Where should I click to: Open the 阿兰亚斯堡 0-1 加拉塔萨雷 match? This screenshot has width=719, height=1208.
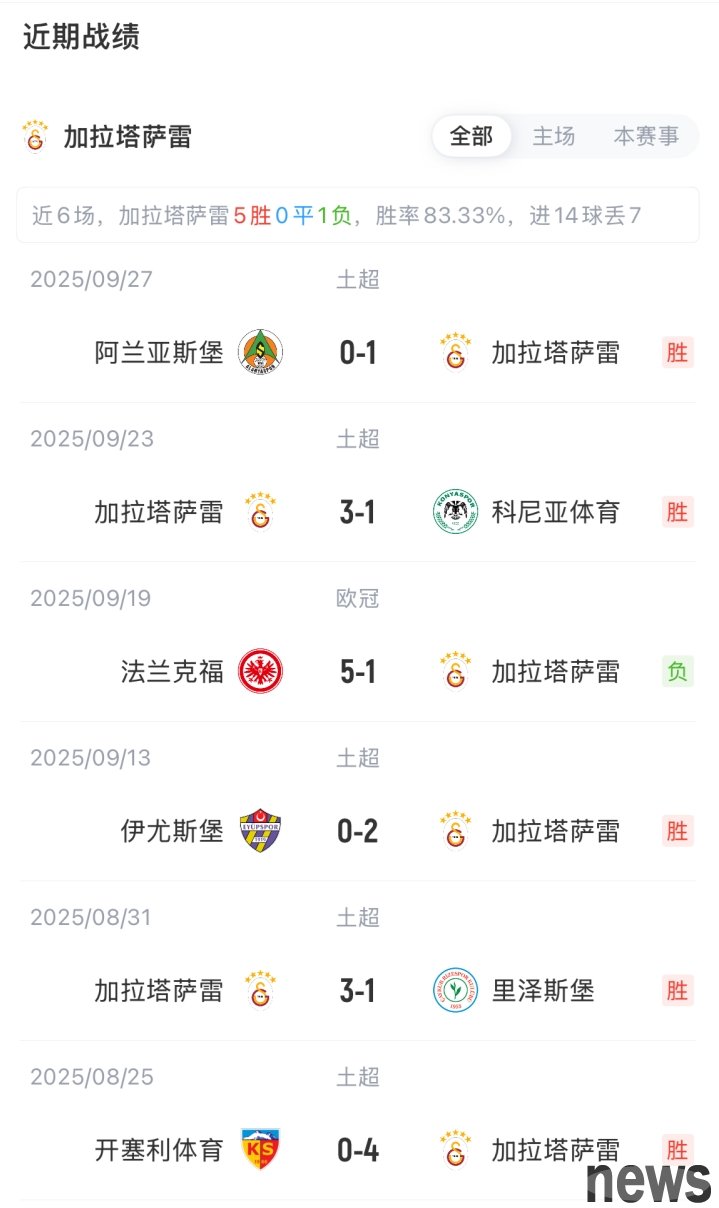pyautogui.click(x=358, y=352)
